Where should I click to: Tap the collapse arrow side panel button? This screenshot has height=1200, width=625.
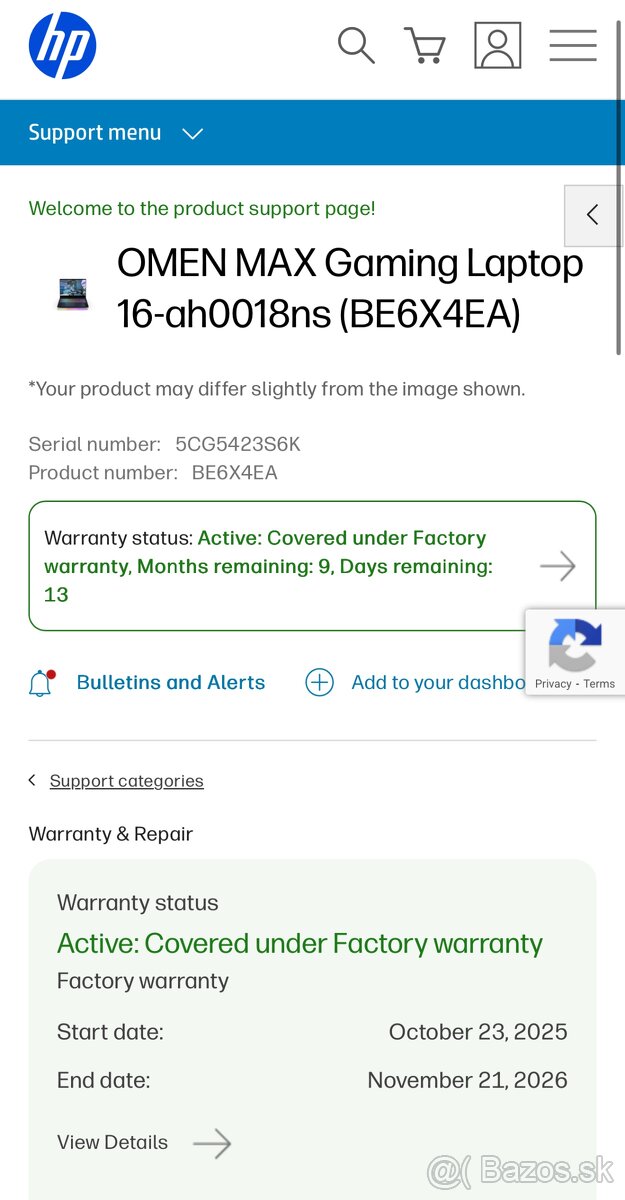click(x=593, y=215)
